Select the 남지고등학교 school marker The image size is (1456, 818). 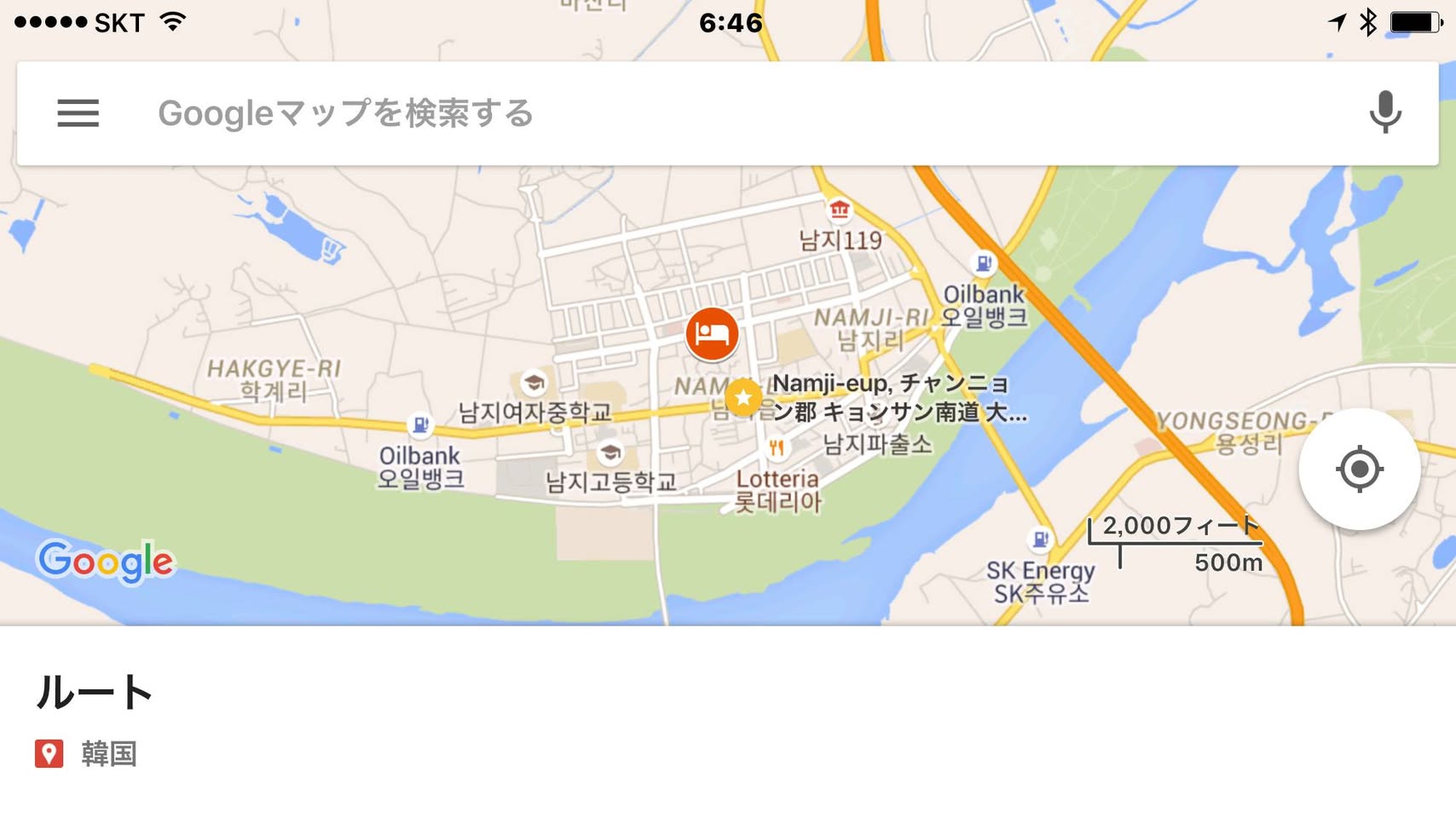(610, 452)
